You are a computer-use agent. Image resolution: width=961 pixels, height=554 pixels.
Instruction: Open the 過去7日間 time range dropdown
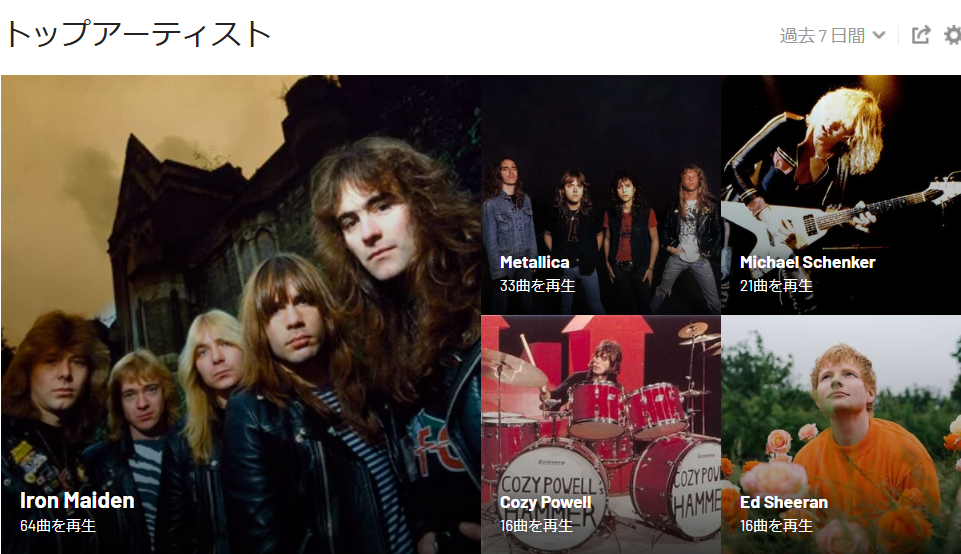pos(832,35)
